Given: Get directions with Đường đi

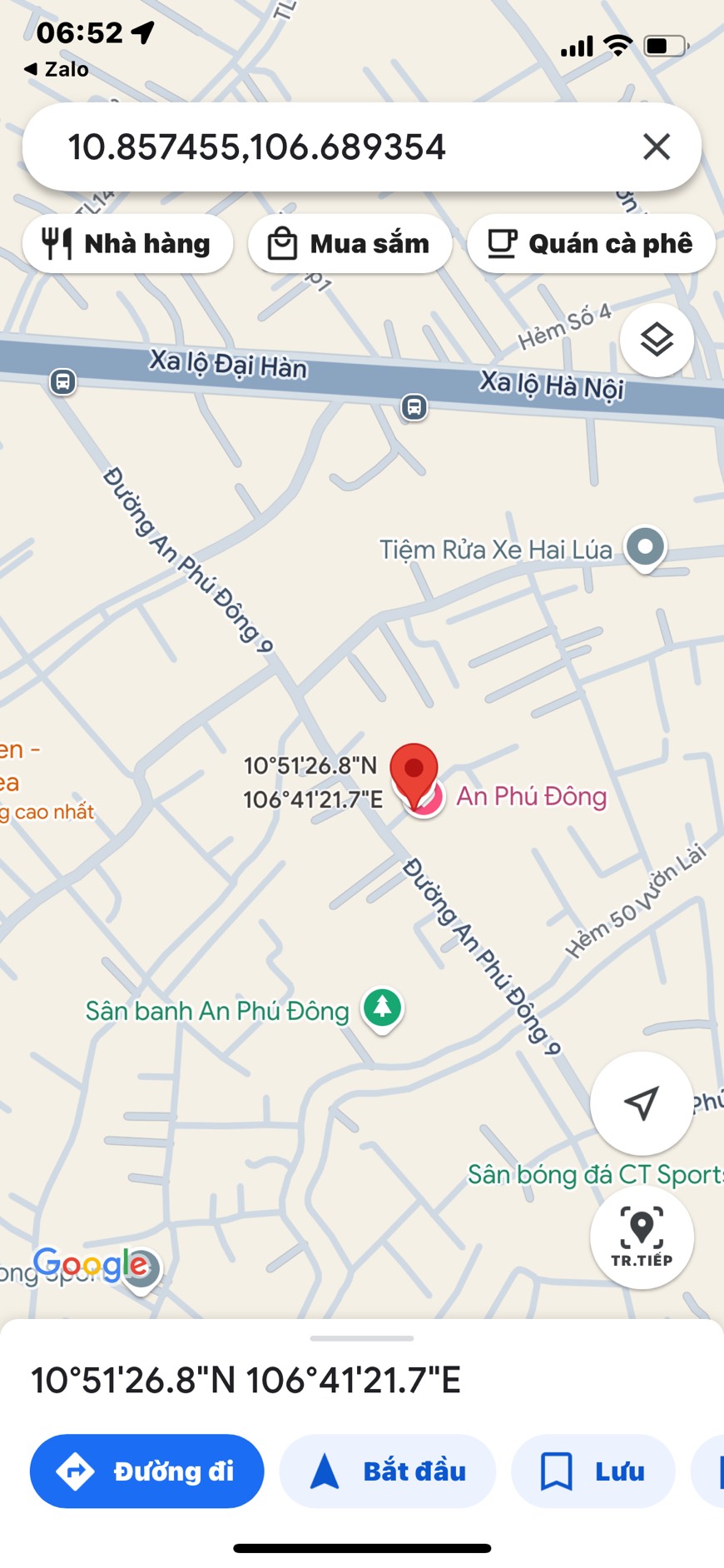Looking at the screenshot, I should tap(147, 1471).
